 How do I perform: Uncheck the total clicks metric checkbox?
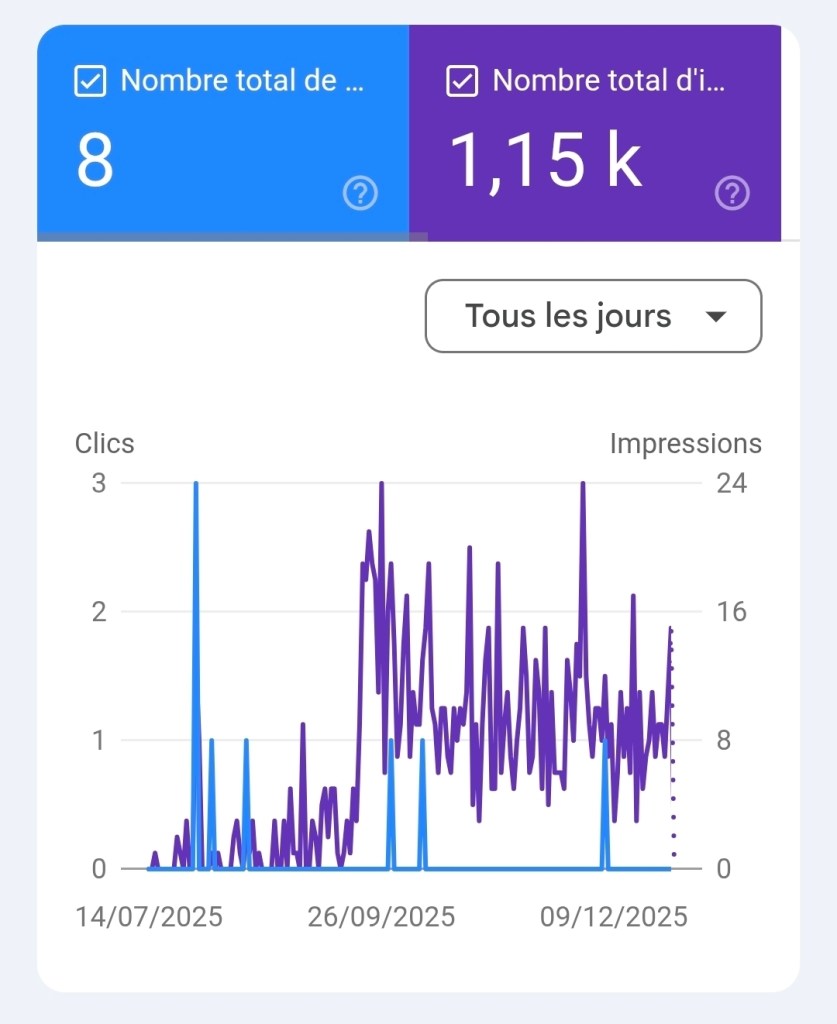pyautogui.click(x=91, y=81)
